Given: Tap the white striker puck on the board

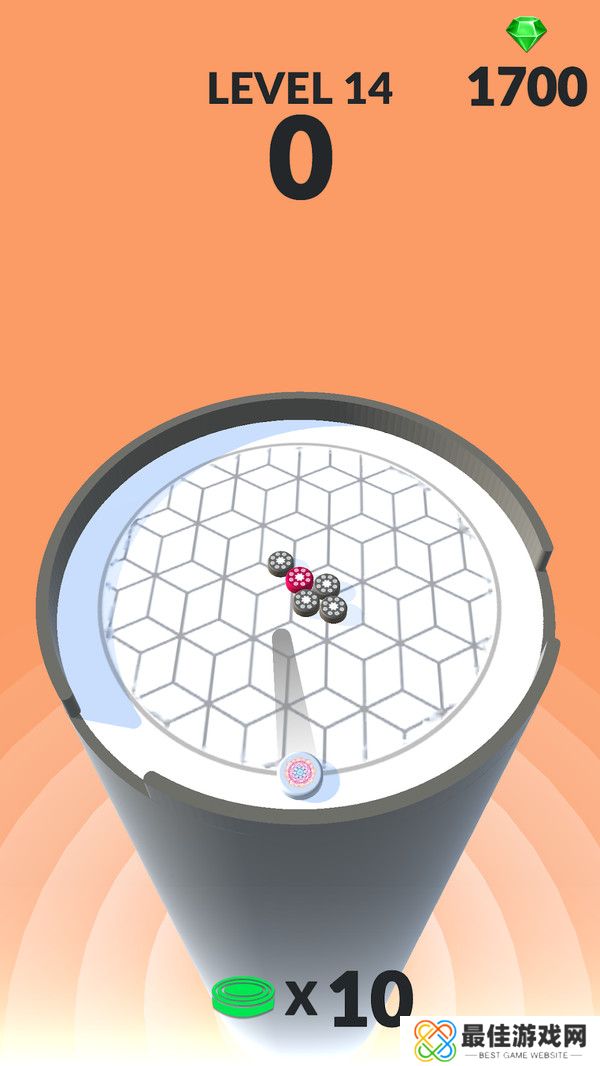Looking at the screenshot, I should point(301,775).
